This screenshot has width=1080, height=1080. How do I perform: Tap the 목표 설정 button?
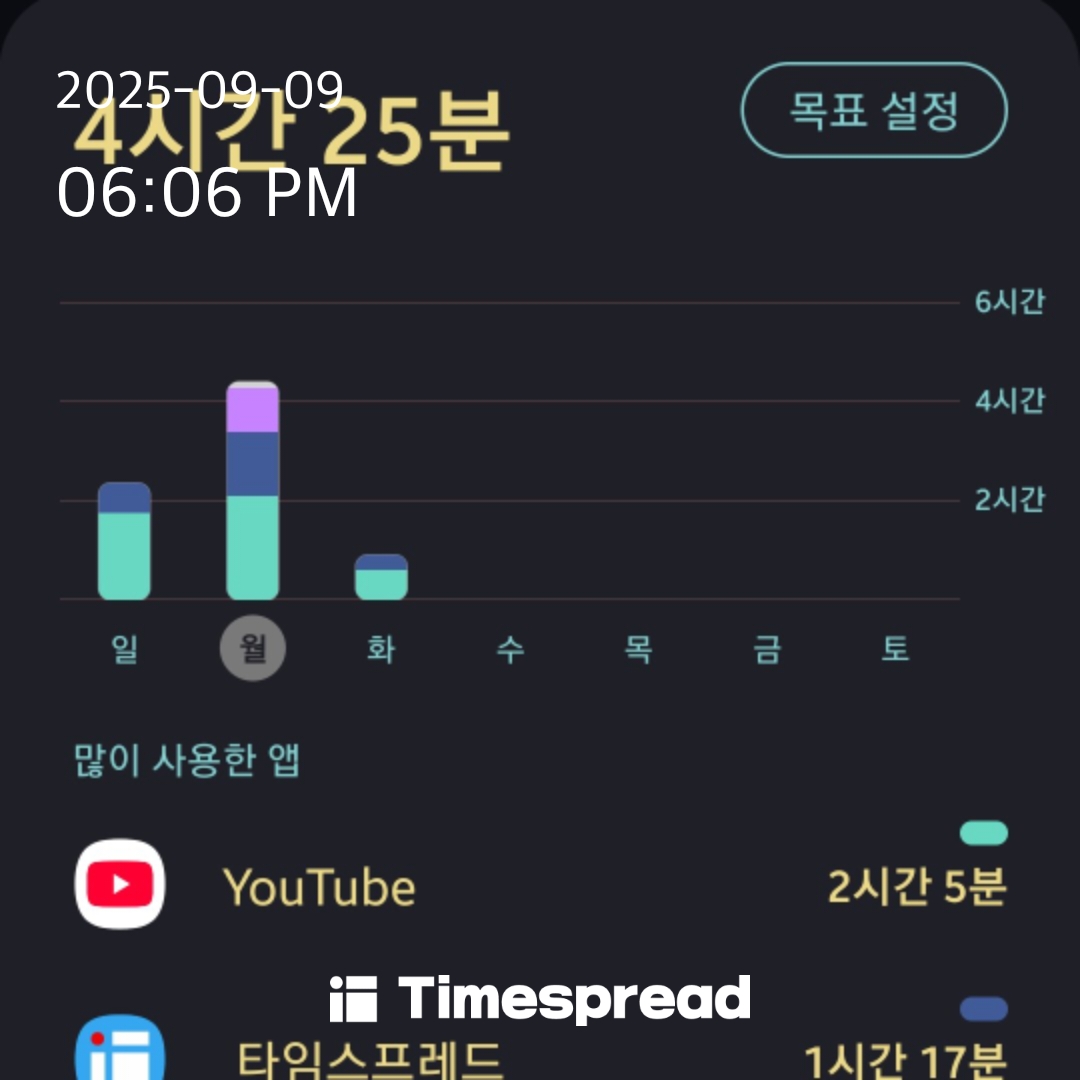[x=873, y=110]
